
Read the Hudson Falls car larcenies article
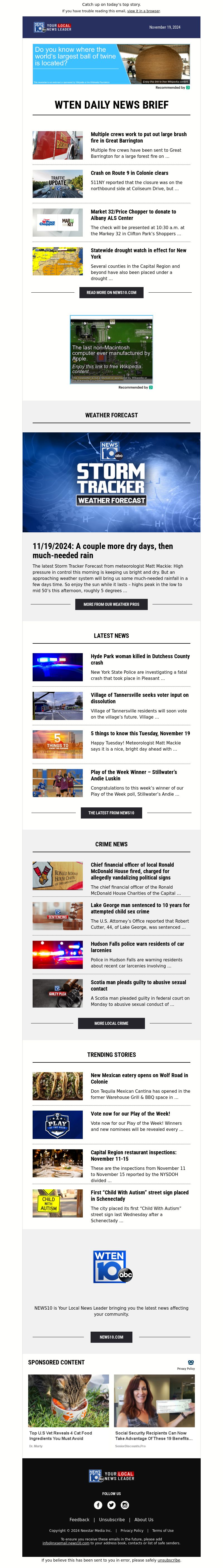coord(137,947)
